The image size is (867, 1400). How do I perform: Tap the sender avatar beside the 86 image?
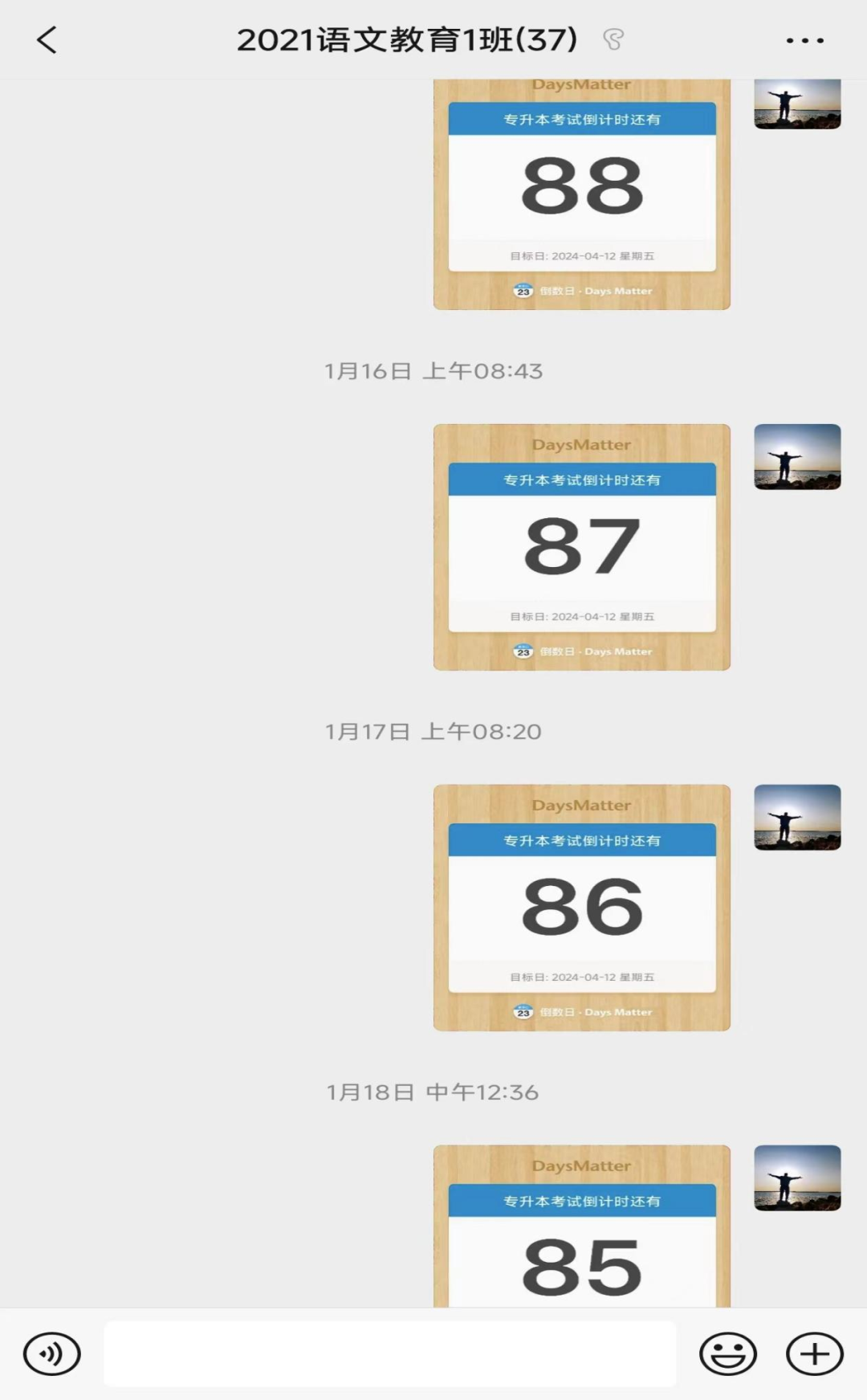[797, 818]
